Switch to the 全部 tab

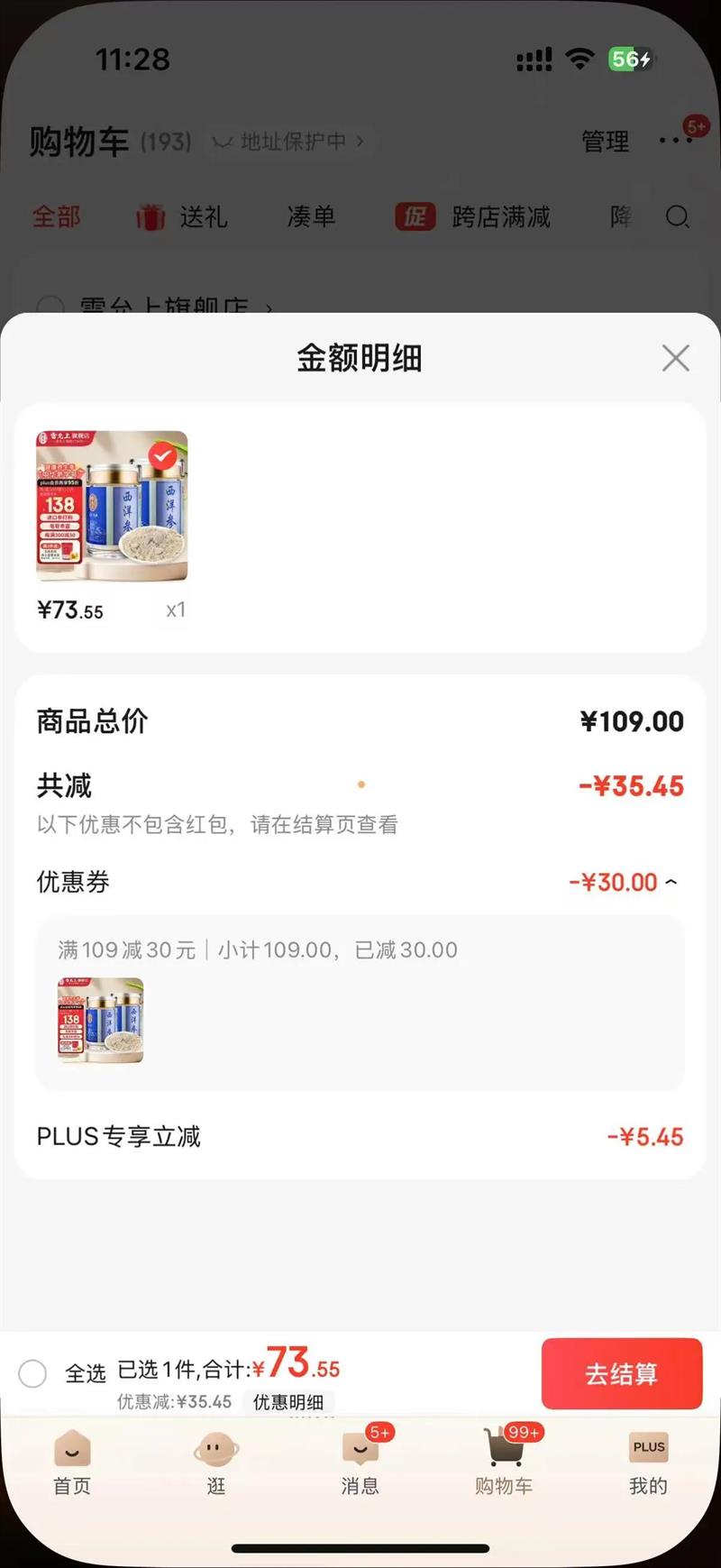point(57,217)
